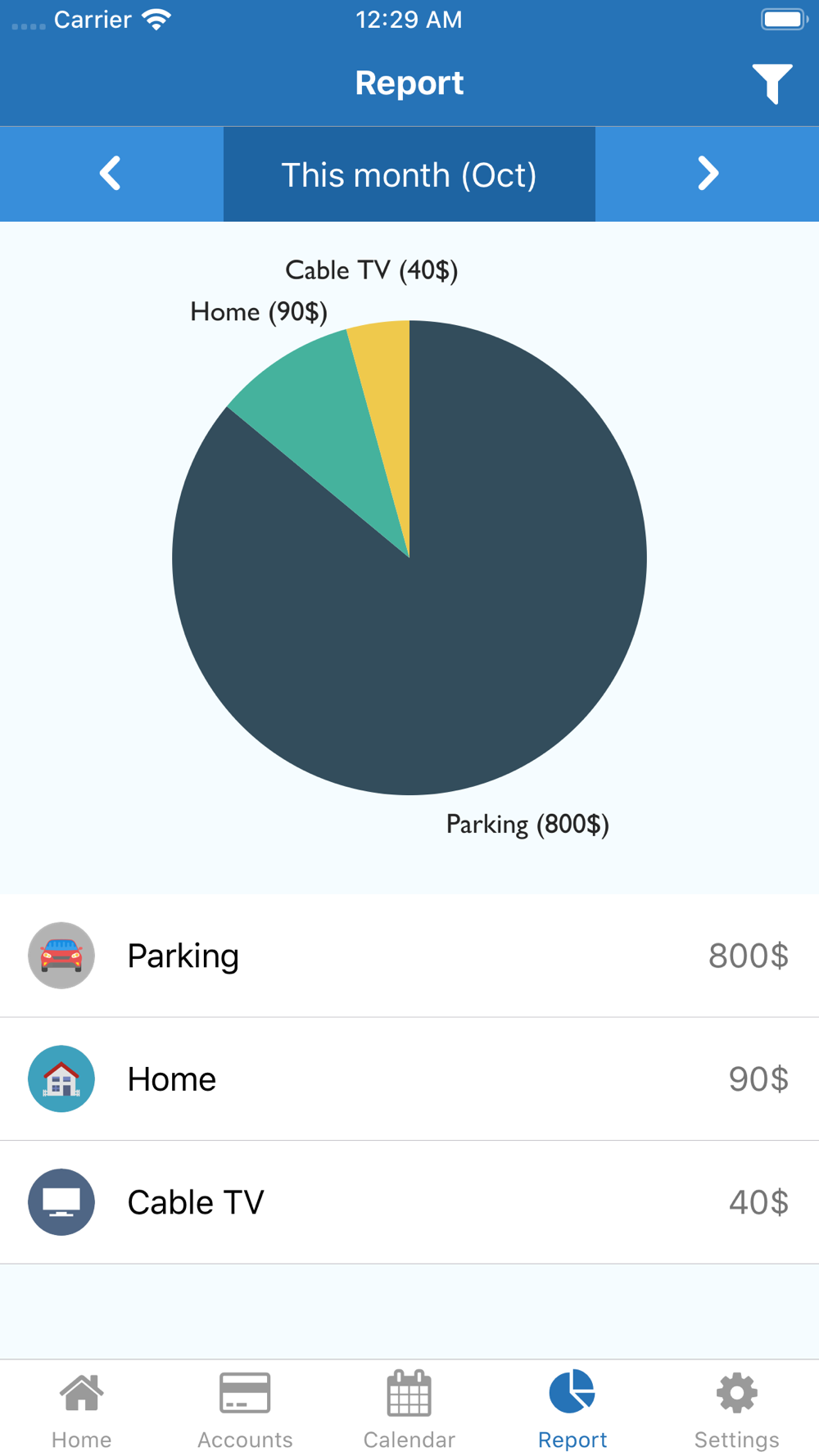The width and height of the screenshot is (819, 1456).
Task: Tap the This month (Oct) selector
Action: tap(409, 174)
